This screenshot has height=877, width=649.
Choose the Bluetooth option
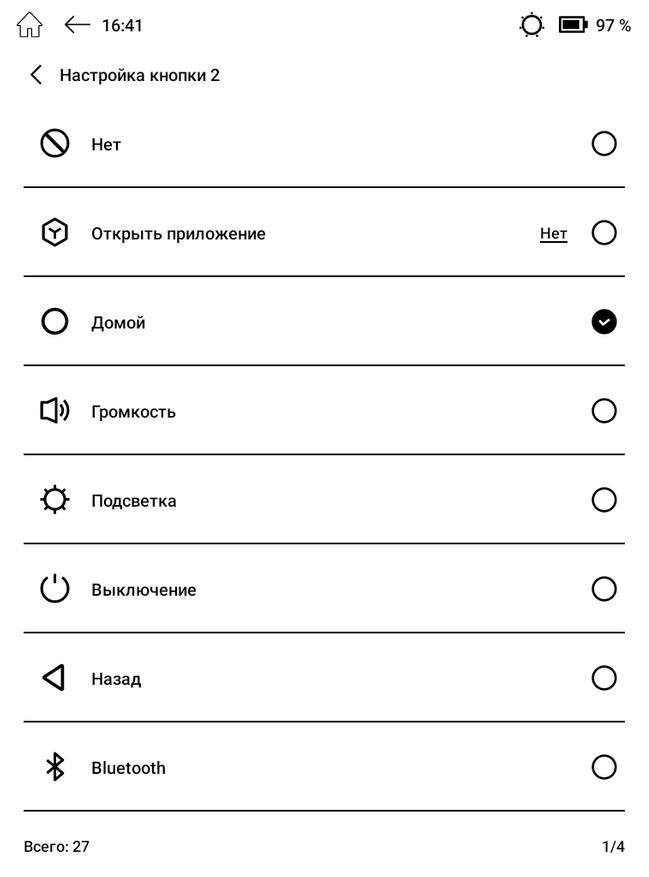coord(604,767)
